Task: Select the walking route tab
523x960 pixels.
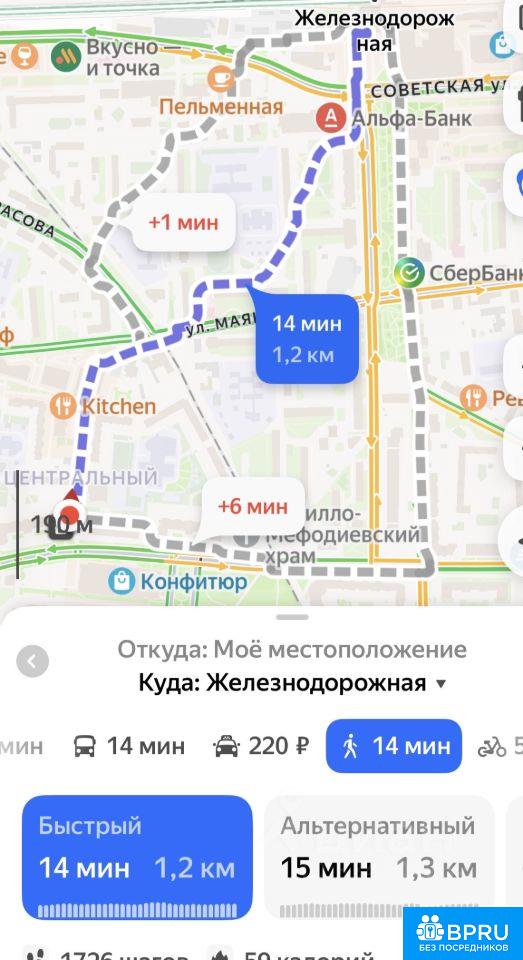Action: click(394, 746)
